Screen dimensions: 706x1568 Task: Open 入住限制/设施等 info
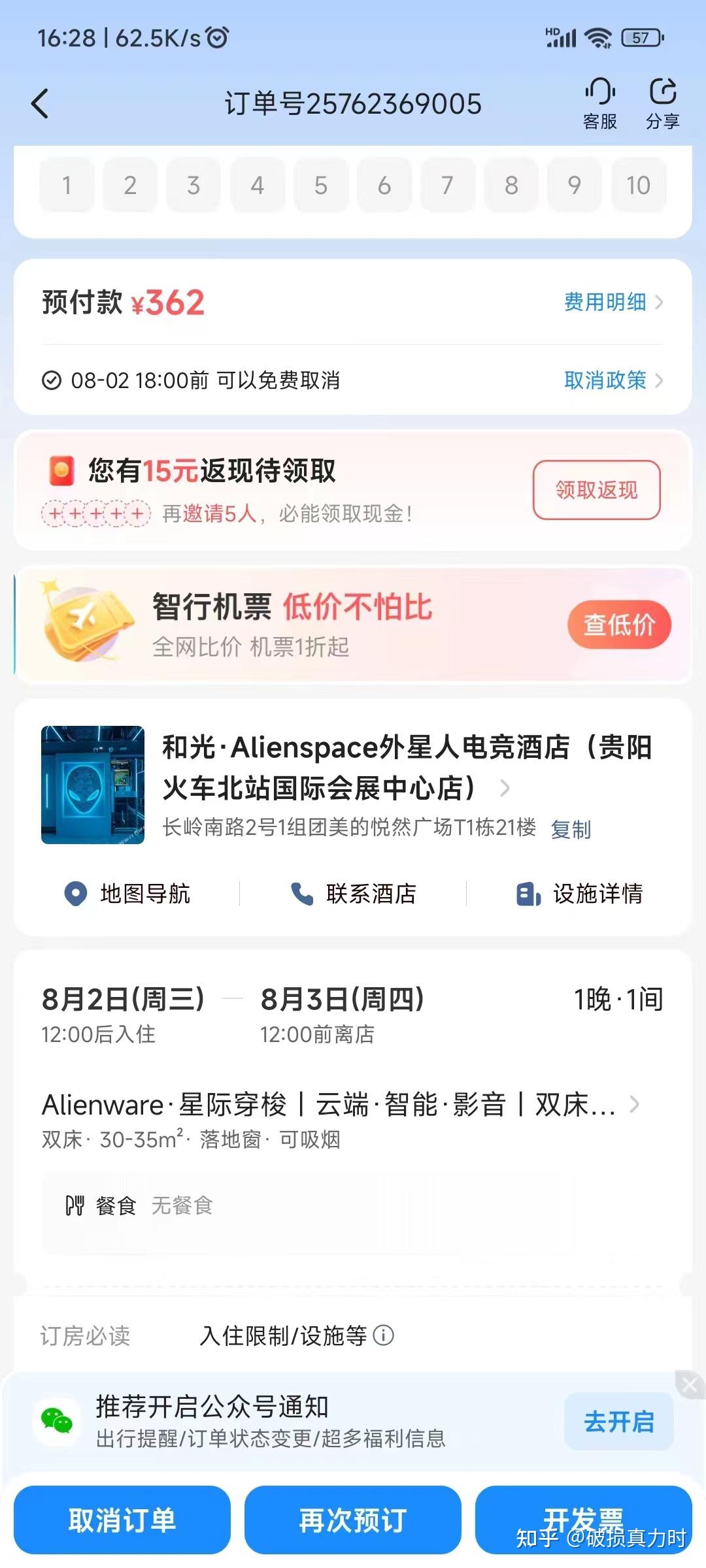point(296,1335)
